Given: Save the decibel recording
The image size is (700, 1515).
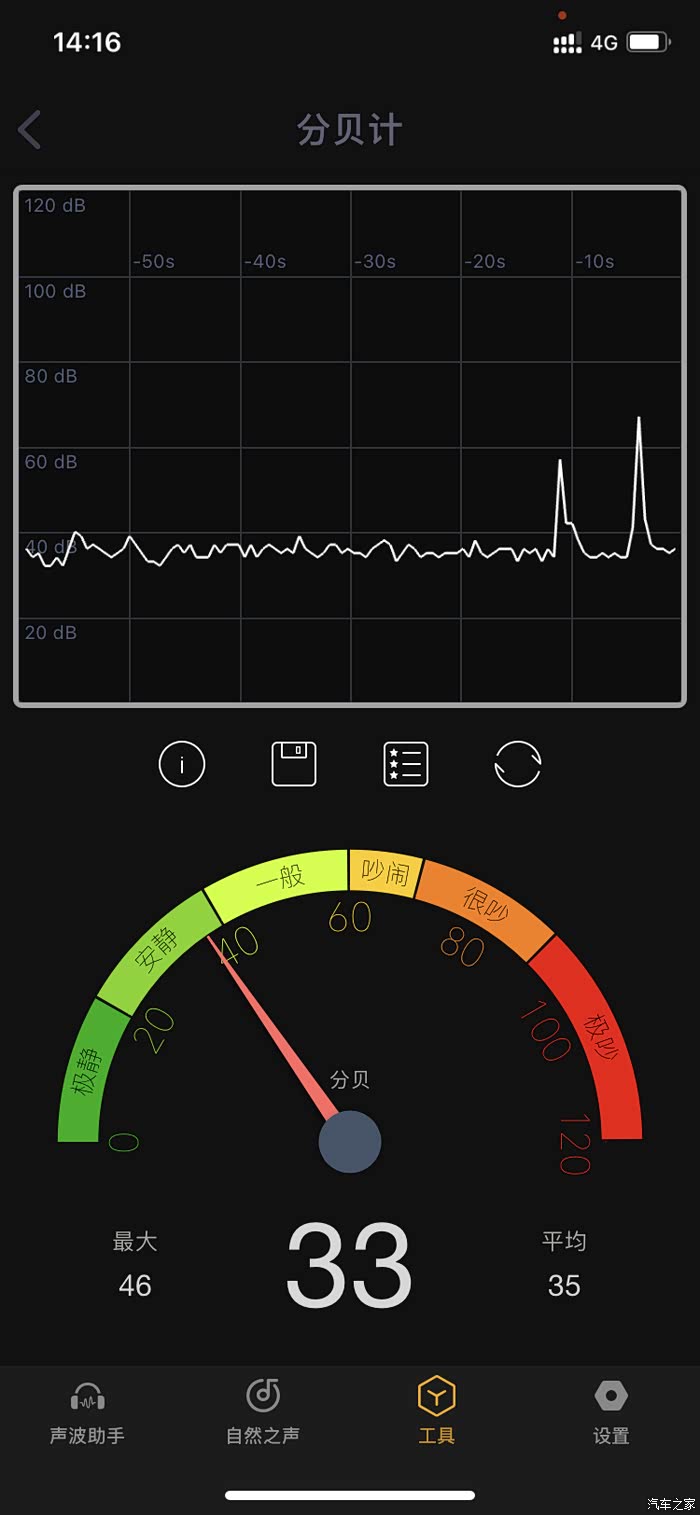Looking at the screenshot, I should (x=294, y=764).
